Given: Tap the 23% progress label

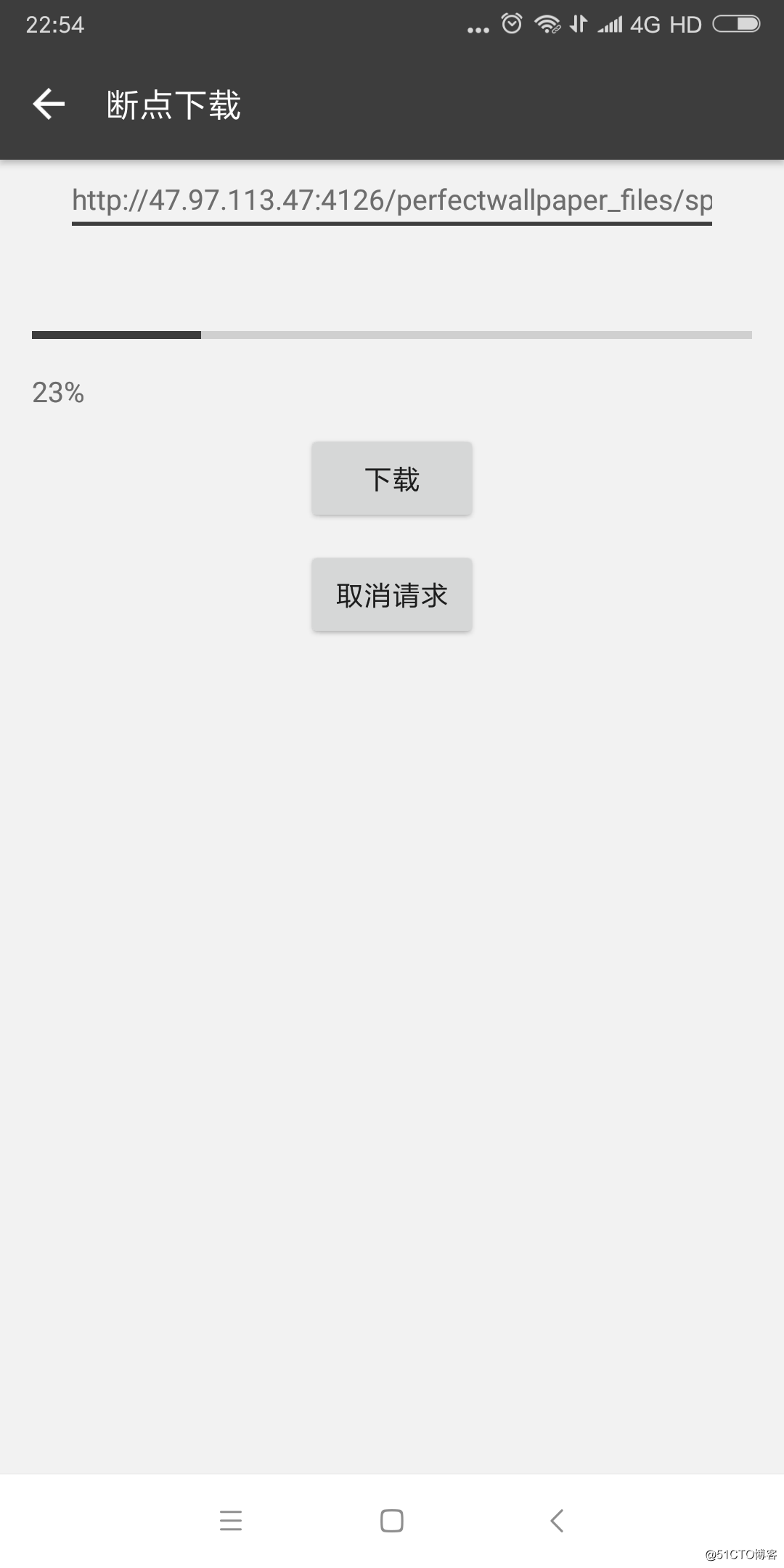Looking at the screenshot, I should [x=57, y=393].
